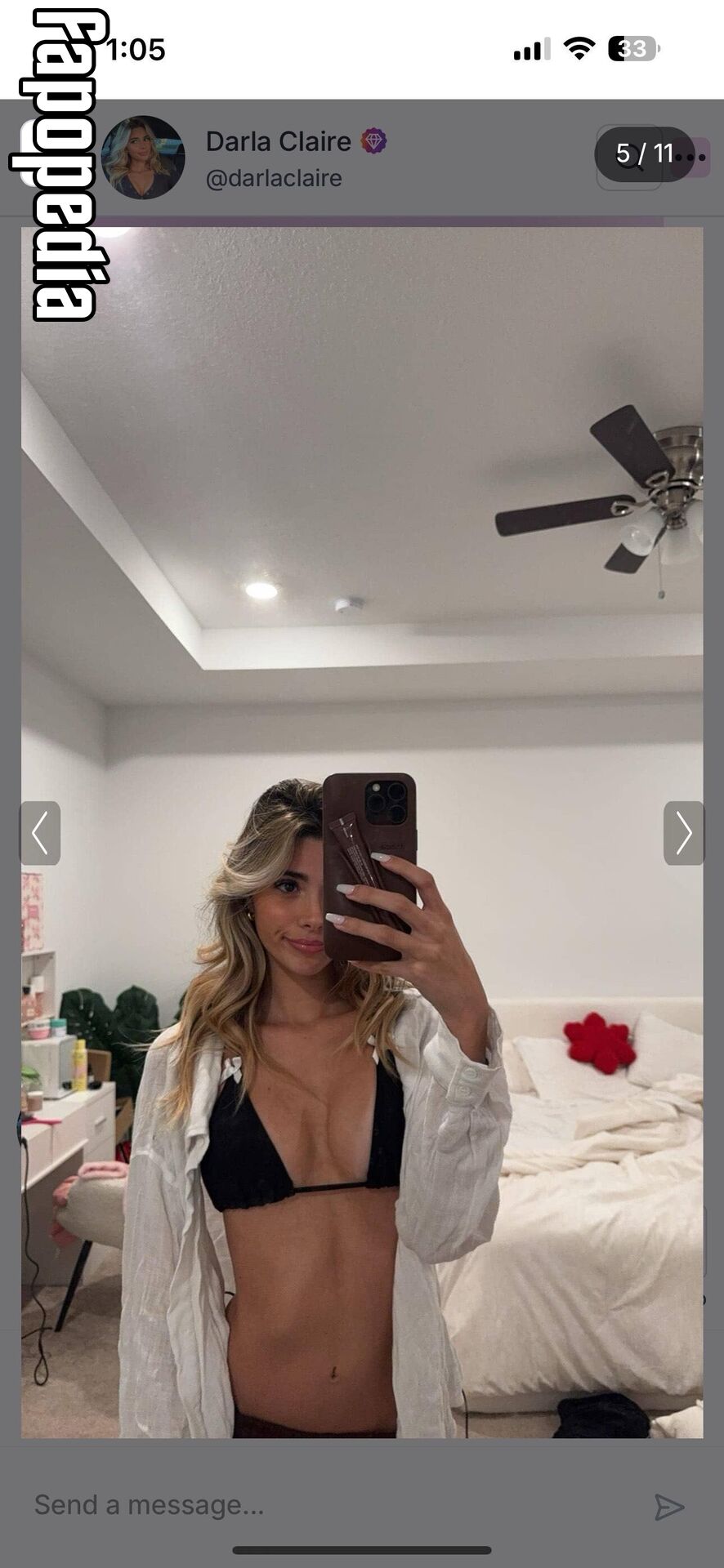Open the Darla Claire profile name
This screenshot has height=1568, width=724.
pos(278,142)
